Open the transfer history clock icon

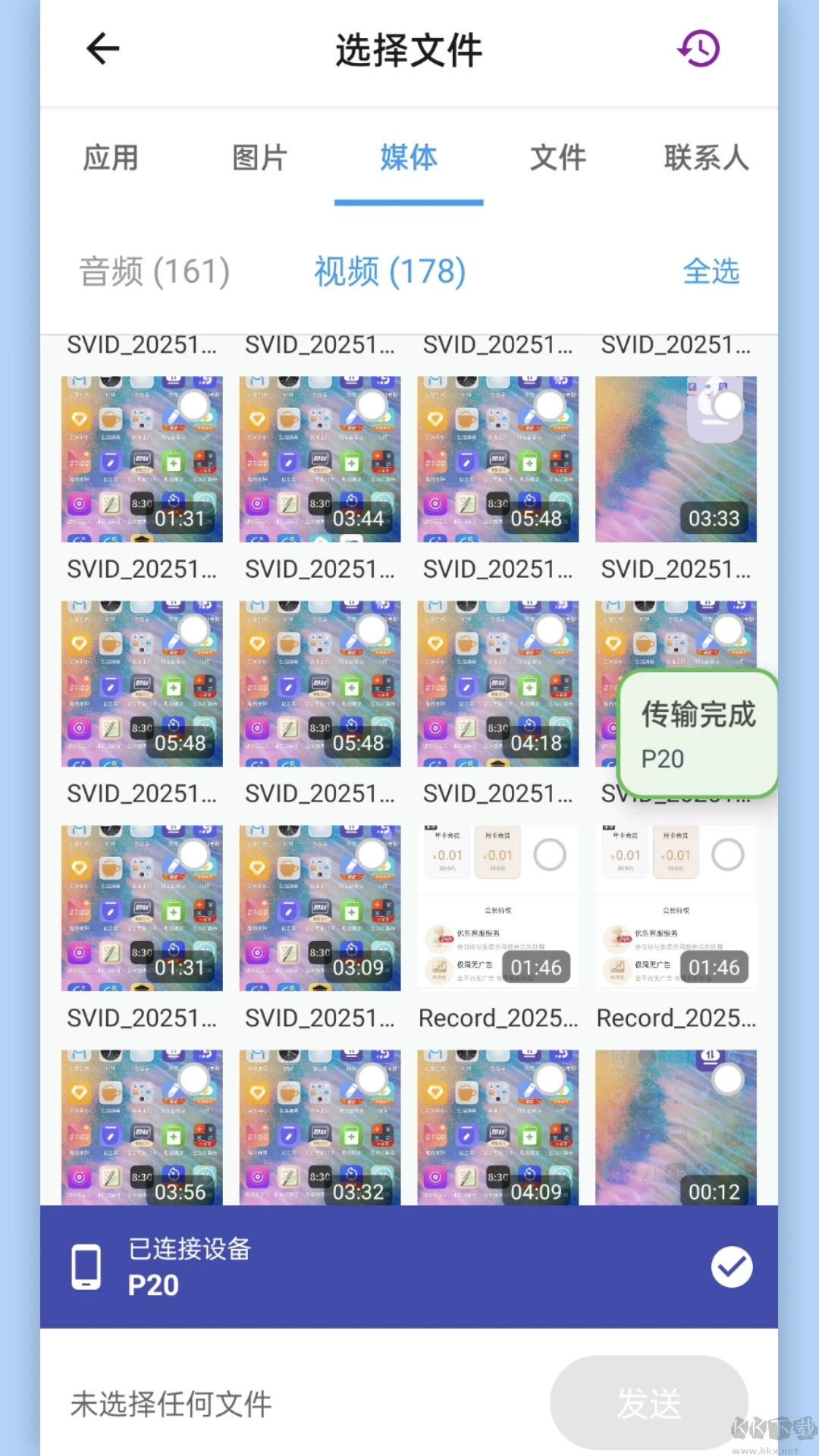coord(697,49)
